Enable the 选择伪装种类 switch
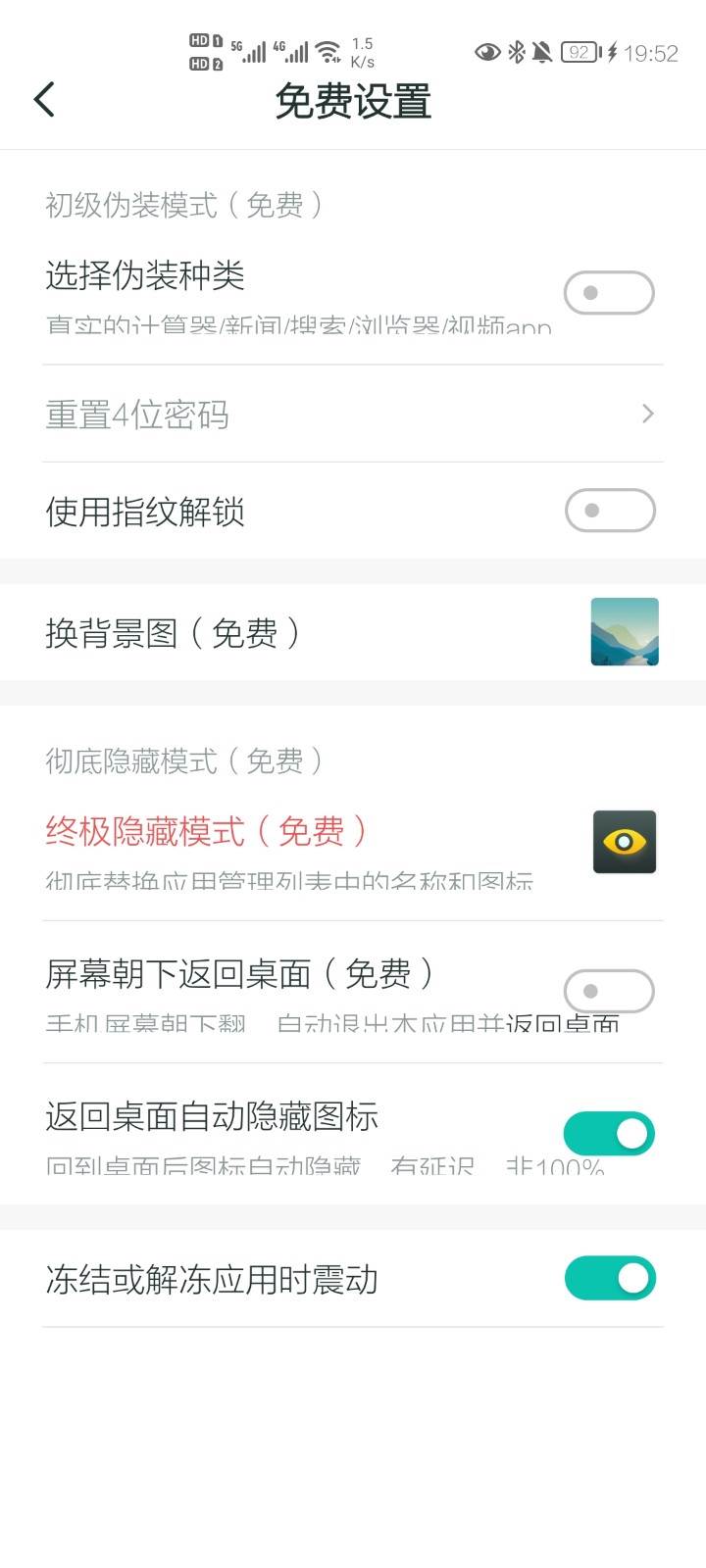This screenshot has width=706, height=1568. (609, 292)
